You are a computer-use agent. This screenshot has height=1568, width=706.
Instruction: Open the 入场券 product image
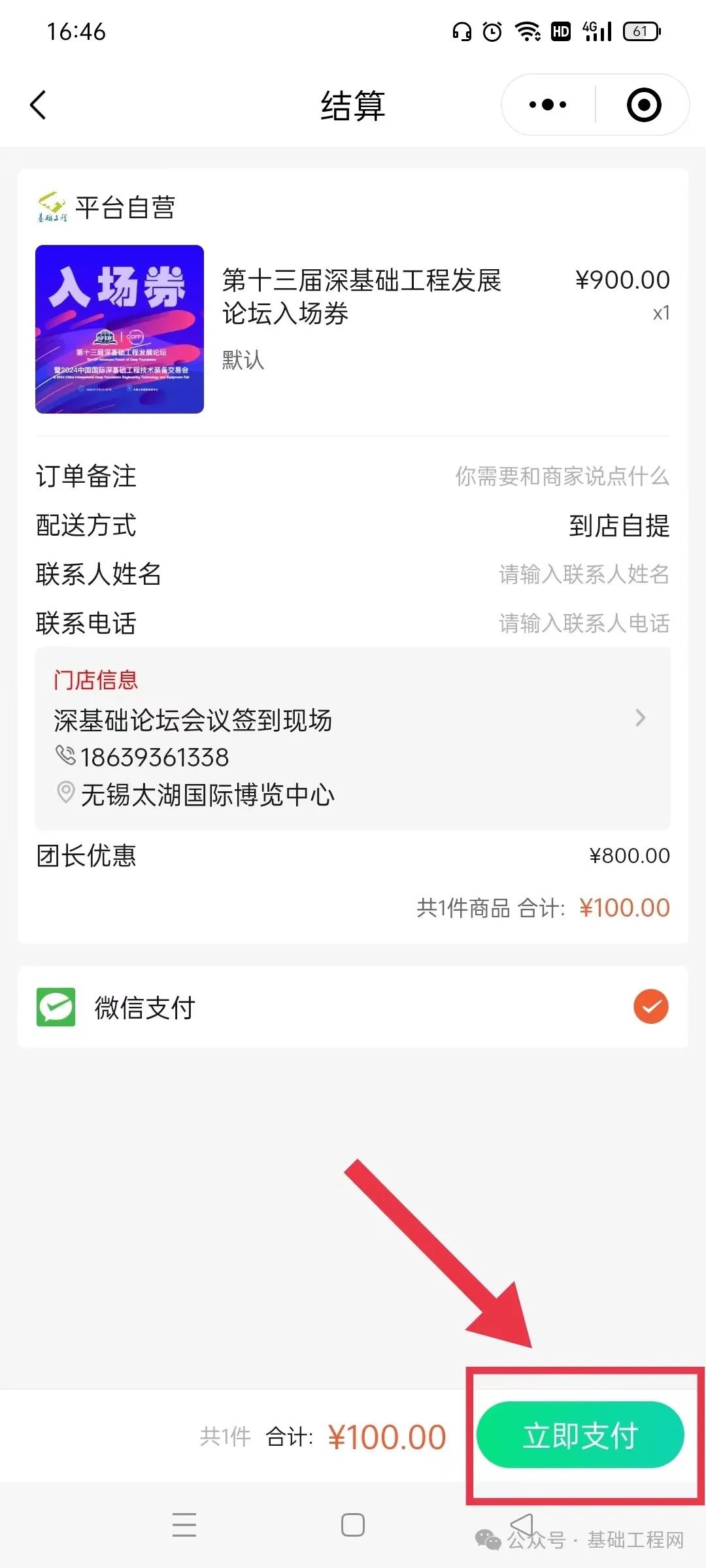click(x=120, y=329)
